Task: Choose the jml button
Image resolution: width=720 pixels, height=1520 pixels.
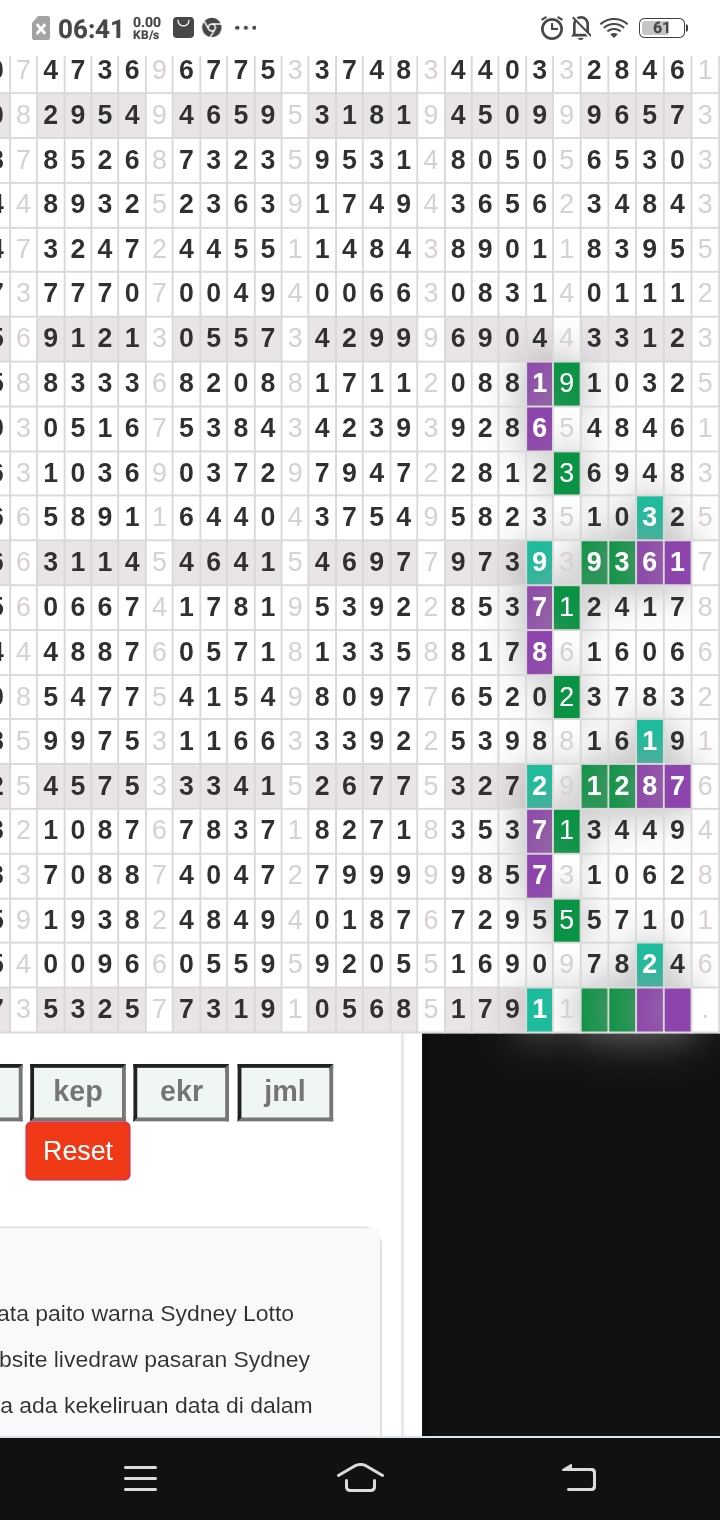Action: (x=285, y=1091)
